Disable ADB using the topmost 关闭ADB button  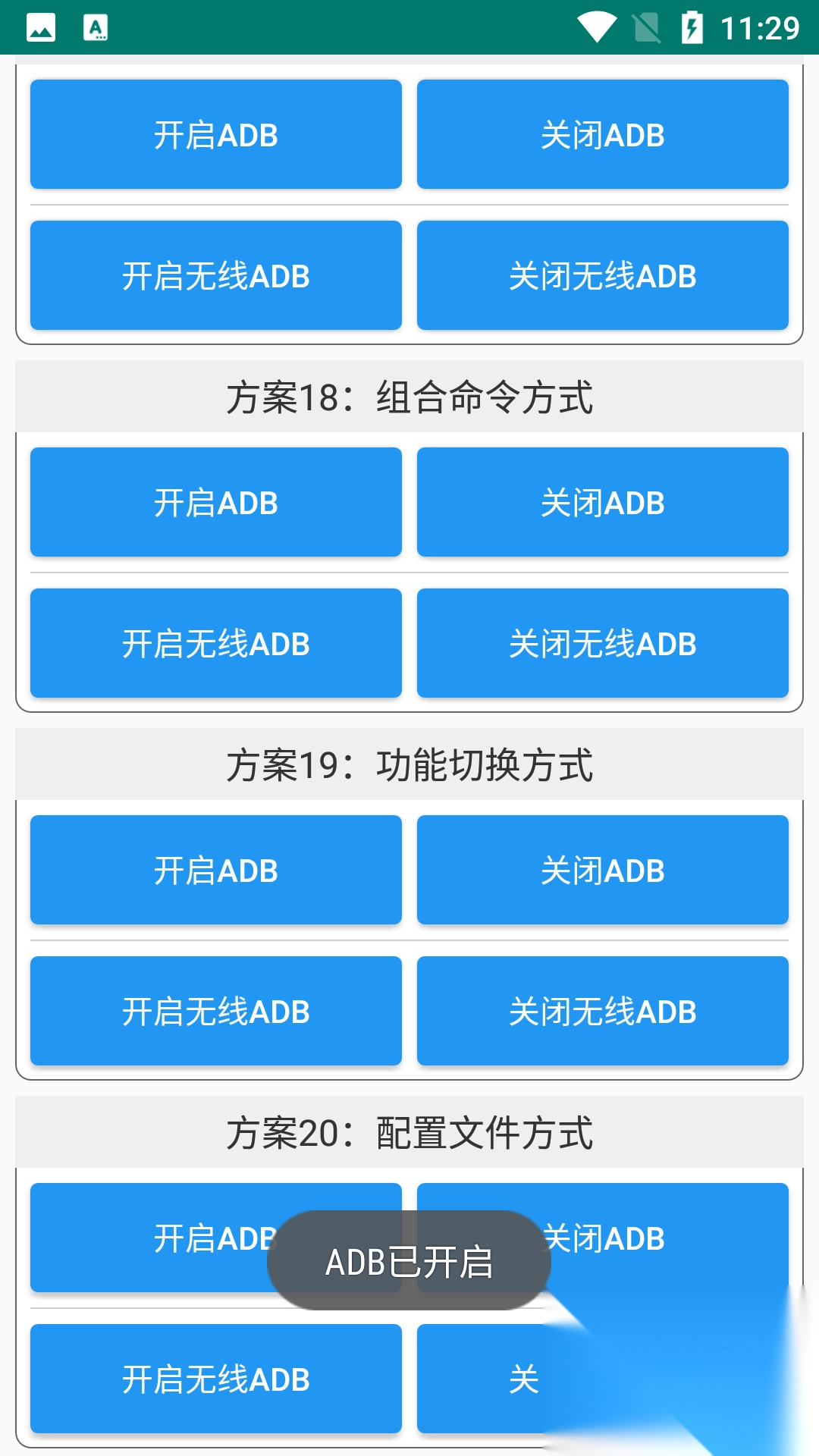(x=603, y=133)
